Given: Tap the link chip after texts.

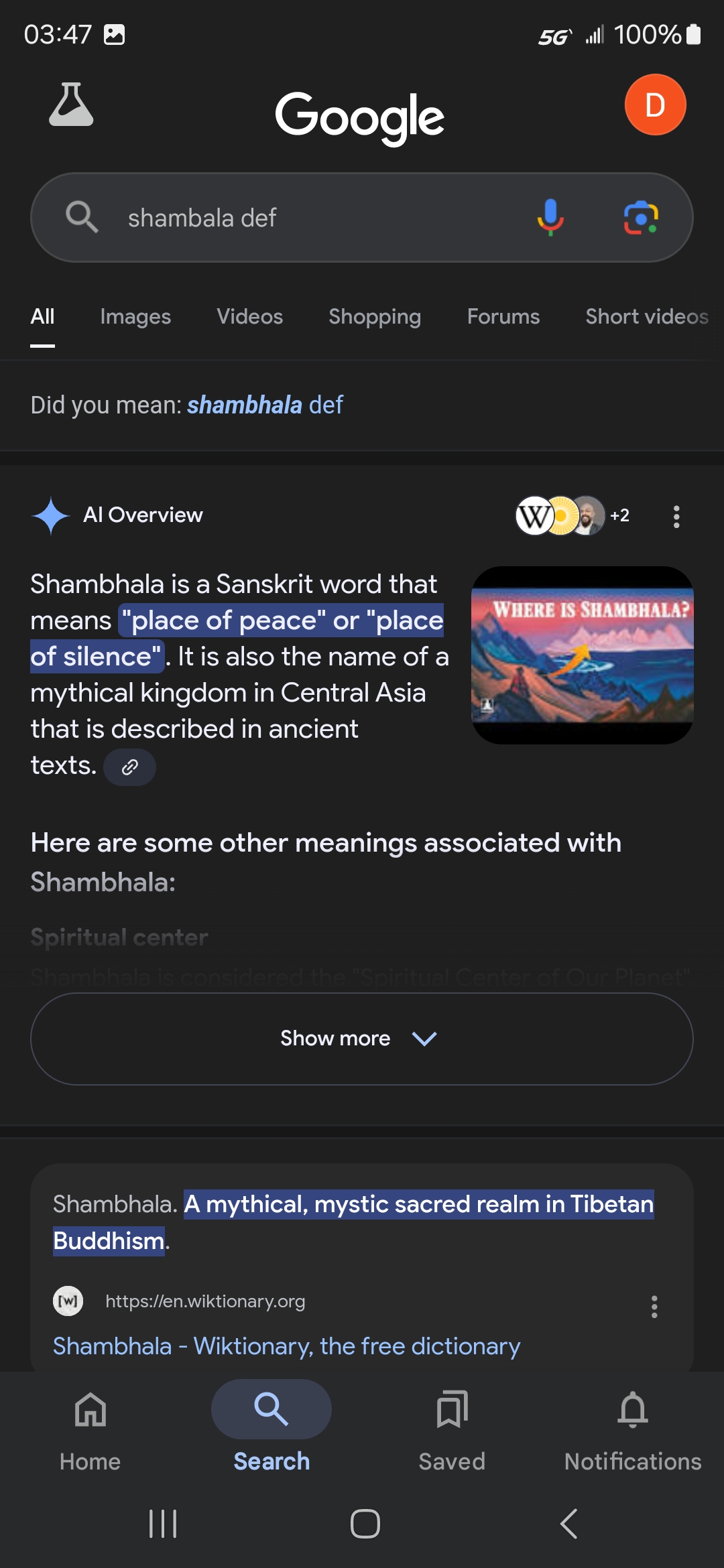Looking at the screenshot, I should 129,767.
